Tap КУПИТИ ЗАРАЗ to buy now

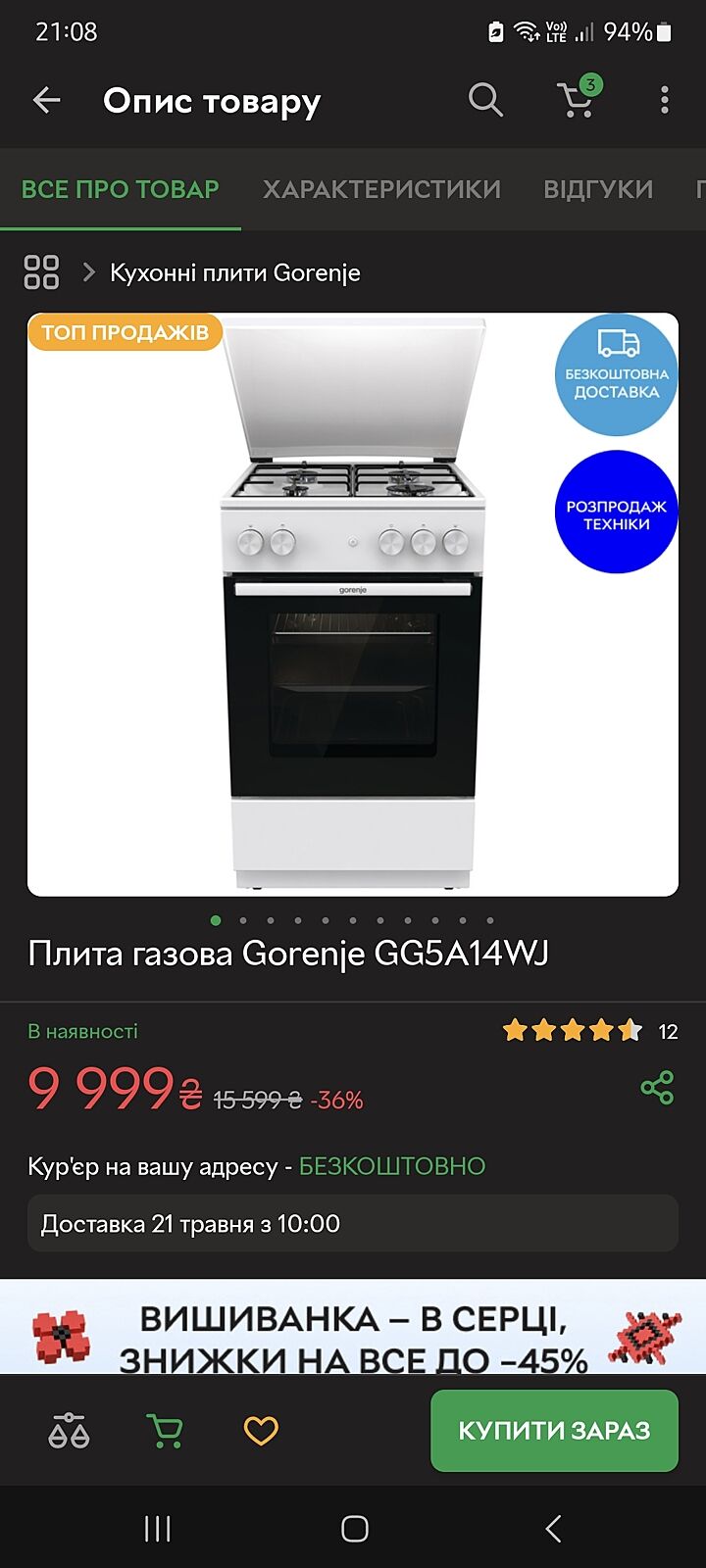pos(554,1431)
